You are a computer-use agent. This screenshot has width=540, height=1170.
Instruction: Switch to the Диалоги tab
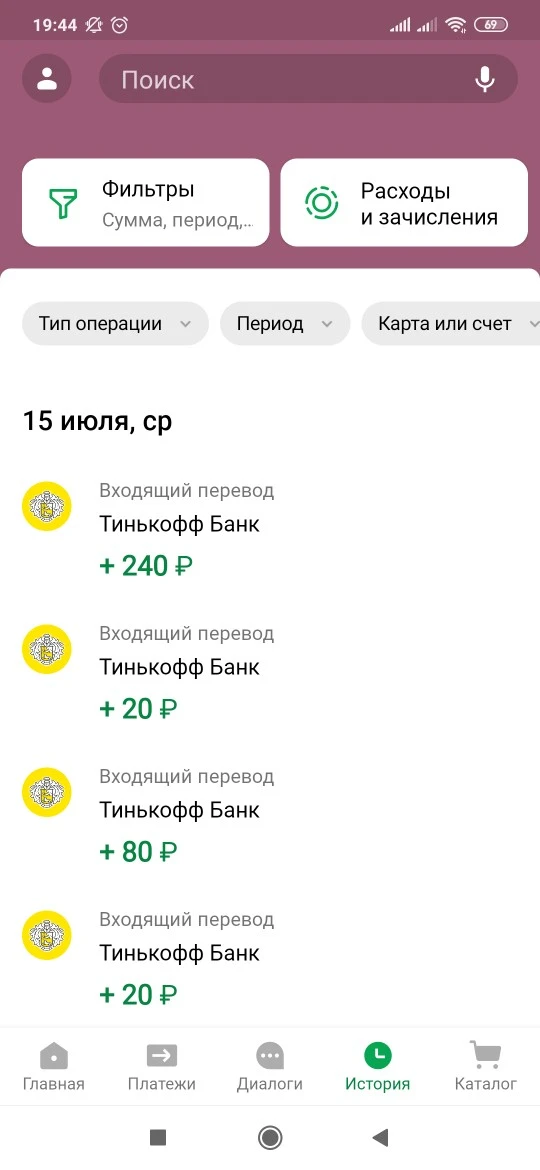tap(270, 1067)
